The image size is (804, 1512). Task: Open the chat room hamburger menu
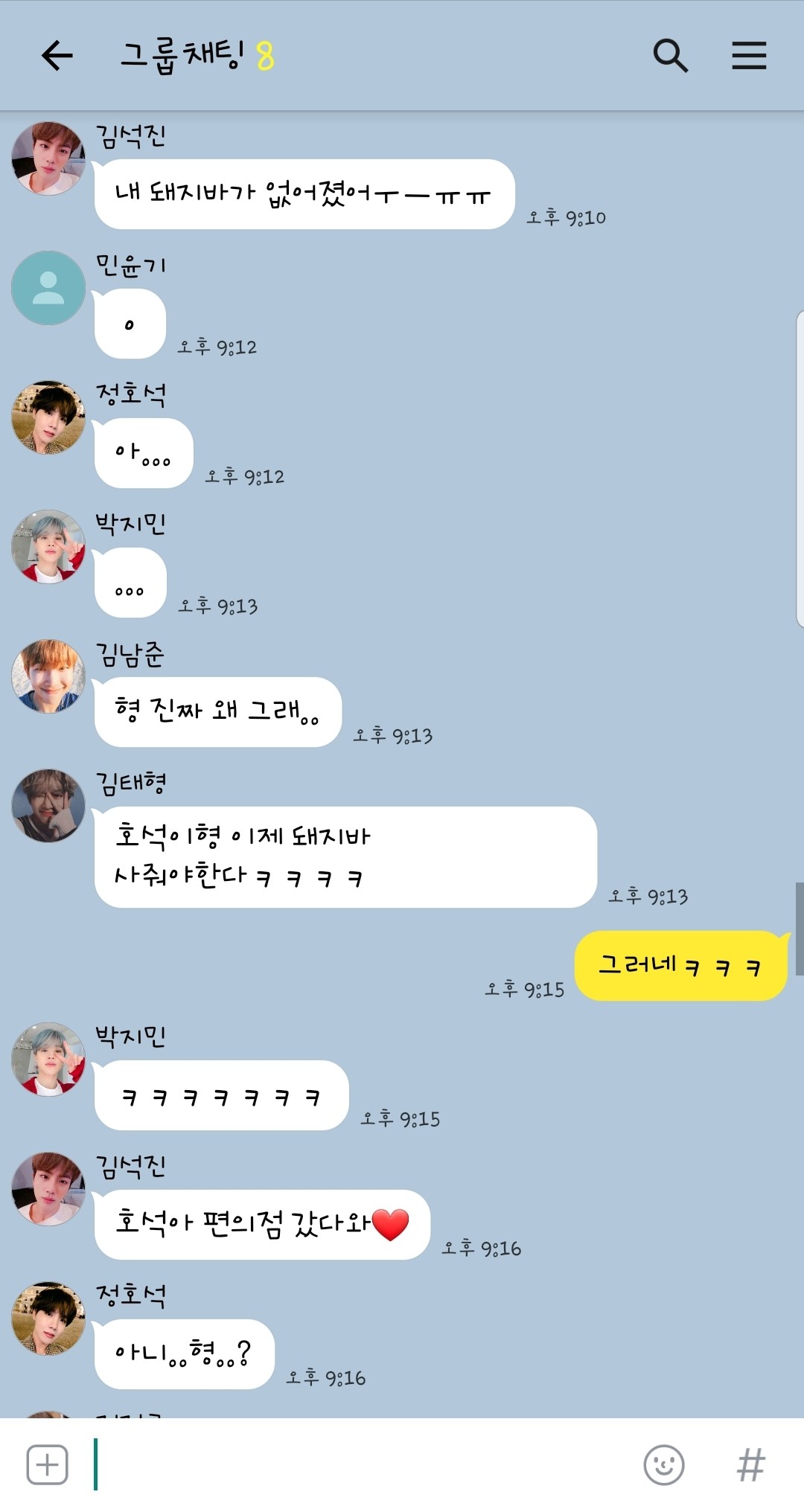click(749, 55)
